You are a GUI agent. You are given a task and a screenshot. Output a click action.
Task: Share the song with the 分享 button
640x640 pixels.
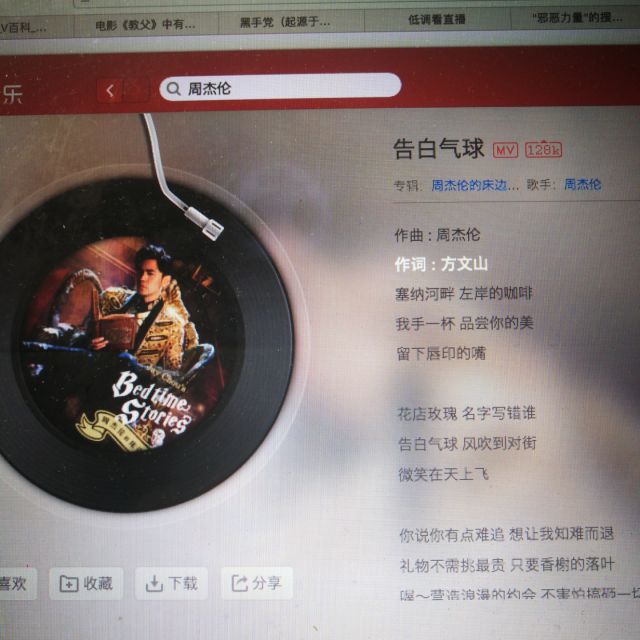[x=257, y=583]
